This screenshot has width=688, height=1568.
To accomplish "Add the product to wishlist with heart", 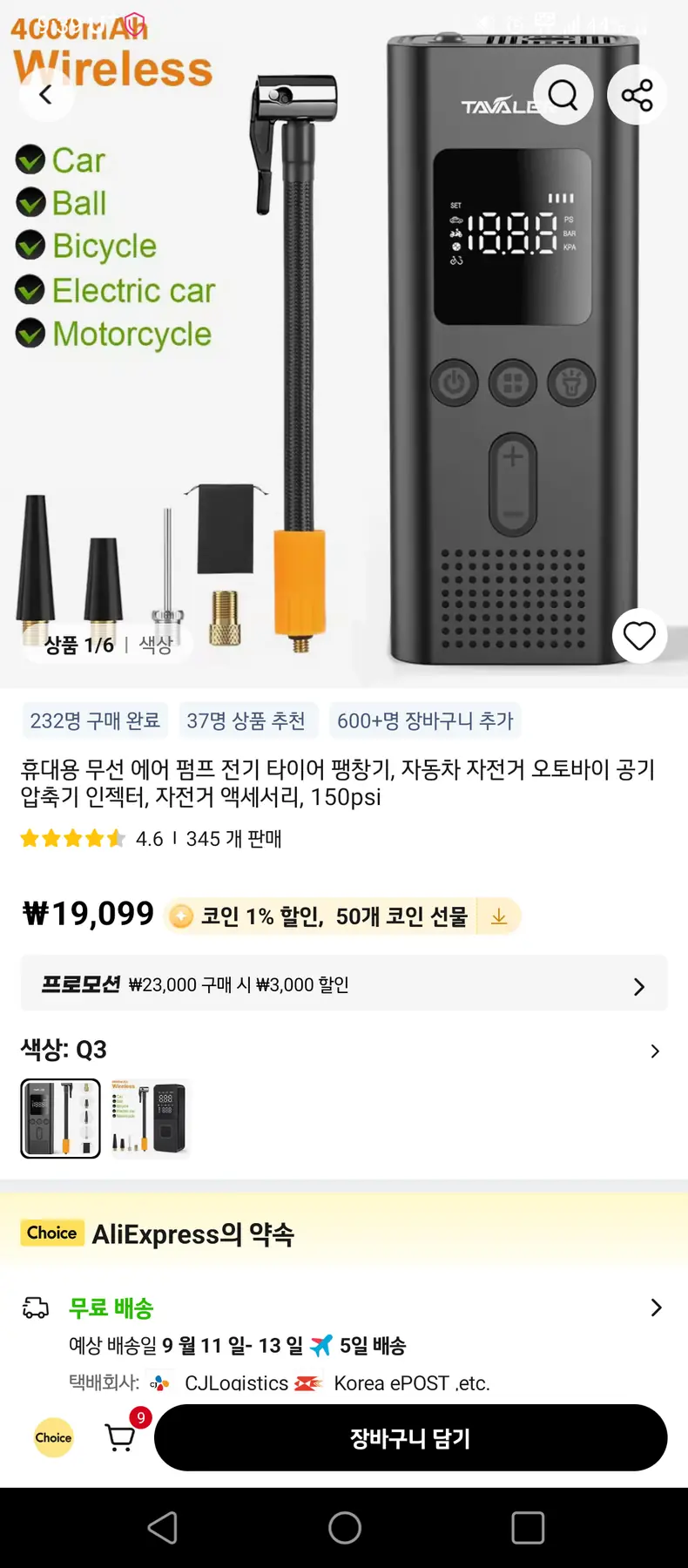I will pos(639,636).
